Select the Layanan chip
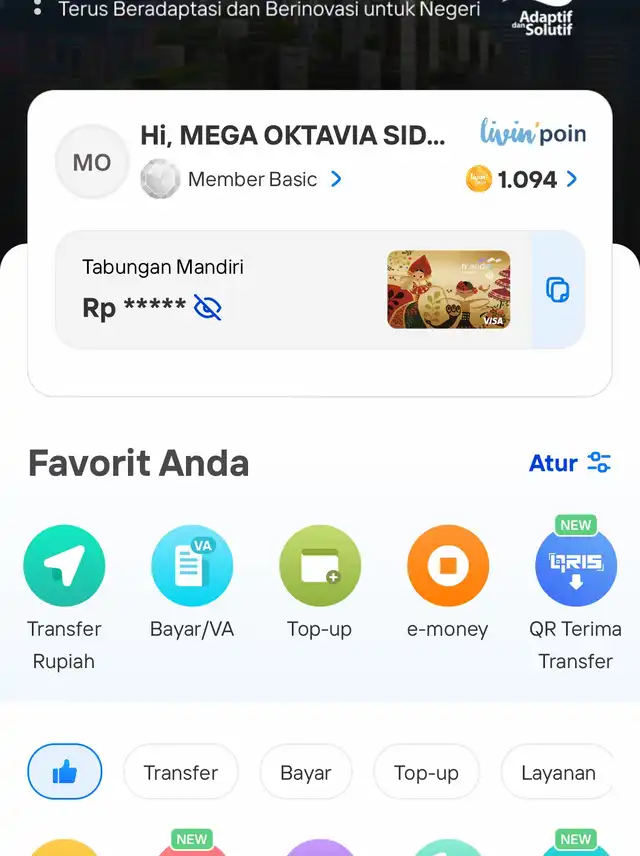Screen dimensions: 640x856 (558, 772)
